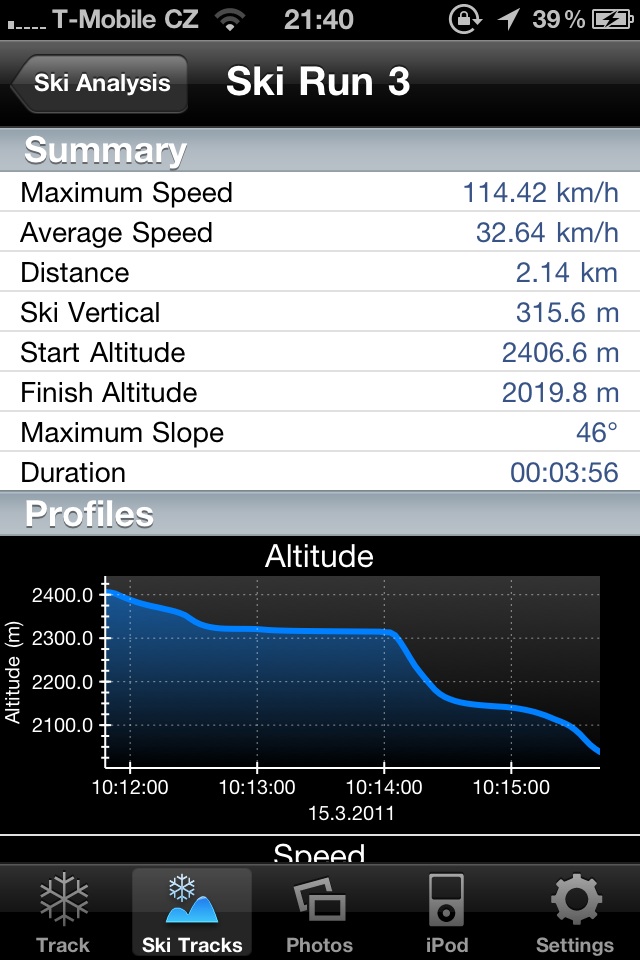Switch to the iPod tab
640x960 pixels.
[x=447, y=913]
